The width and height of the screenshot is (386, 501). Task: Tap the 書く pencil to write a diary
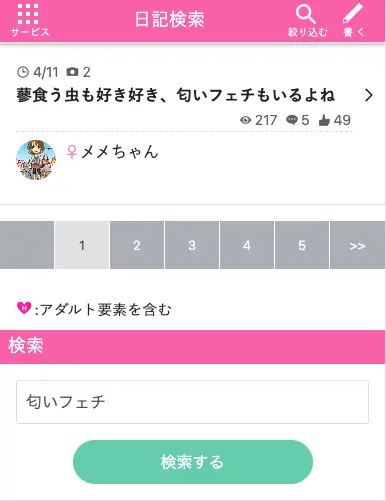pyautogui.click(x=354, y=20)
